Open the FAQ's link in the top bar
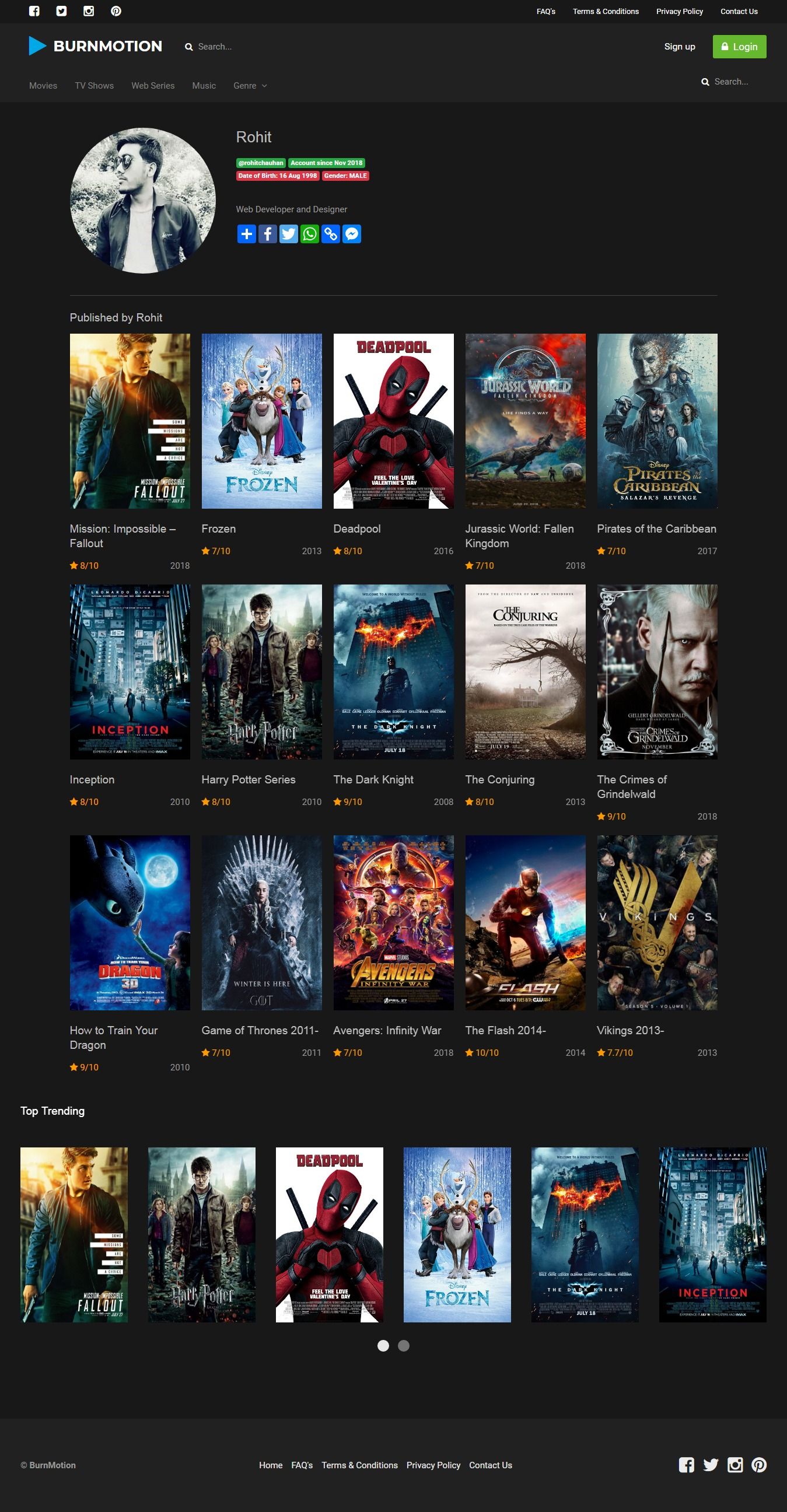 tap(545, 12)
